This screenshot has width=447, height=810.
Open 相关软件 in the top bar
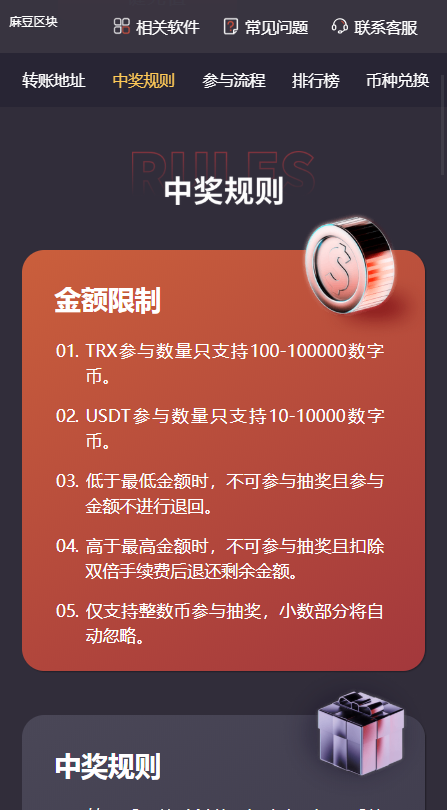pos(157,27)
